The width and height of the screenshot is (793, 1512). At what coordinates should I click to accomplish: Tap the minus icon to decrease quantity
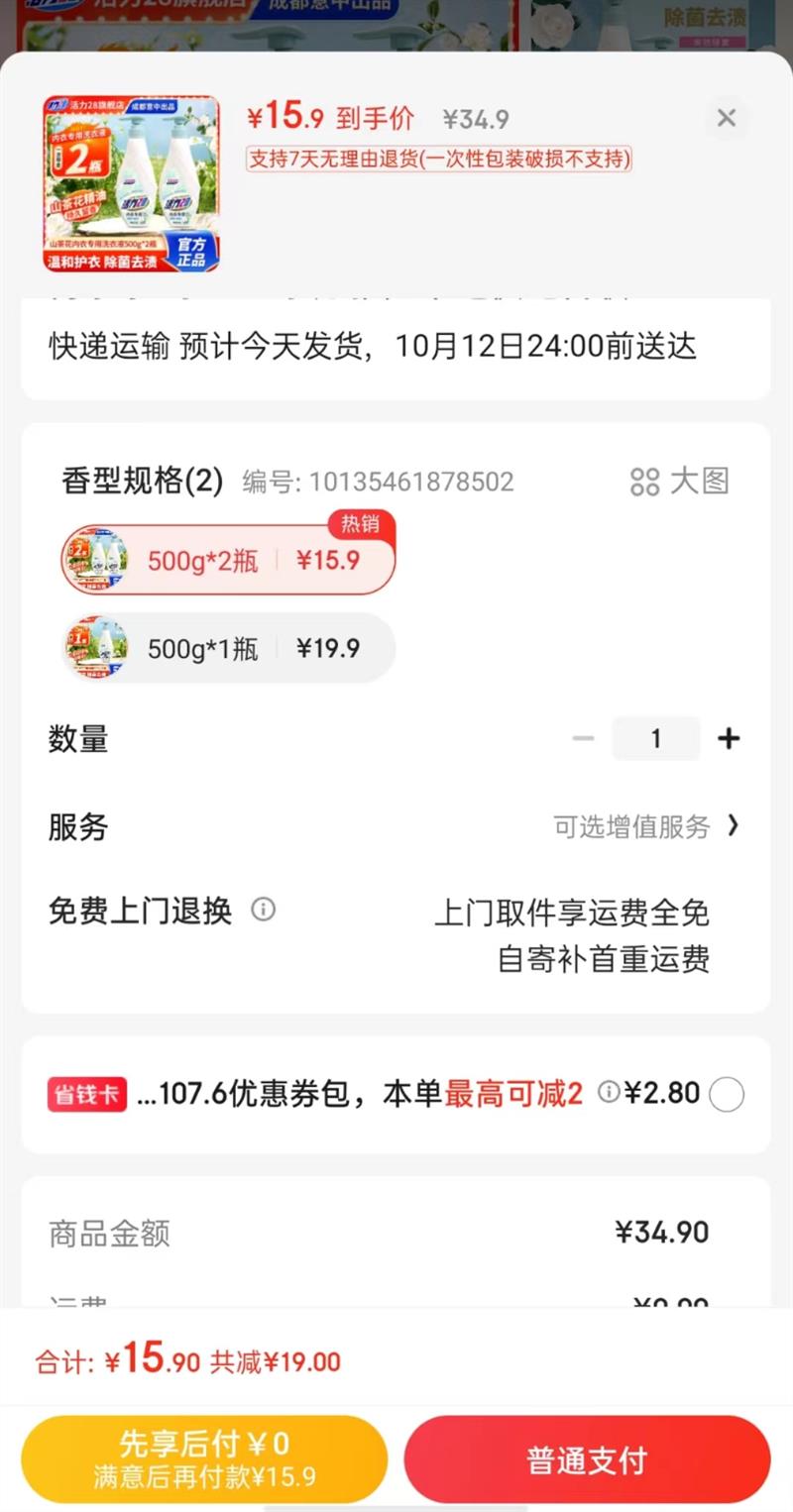[x=583, y=738]
